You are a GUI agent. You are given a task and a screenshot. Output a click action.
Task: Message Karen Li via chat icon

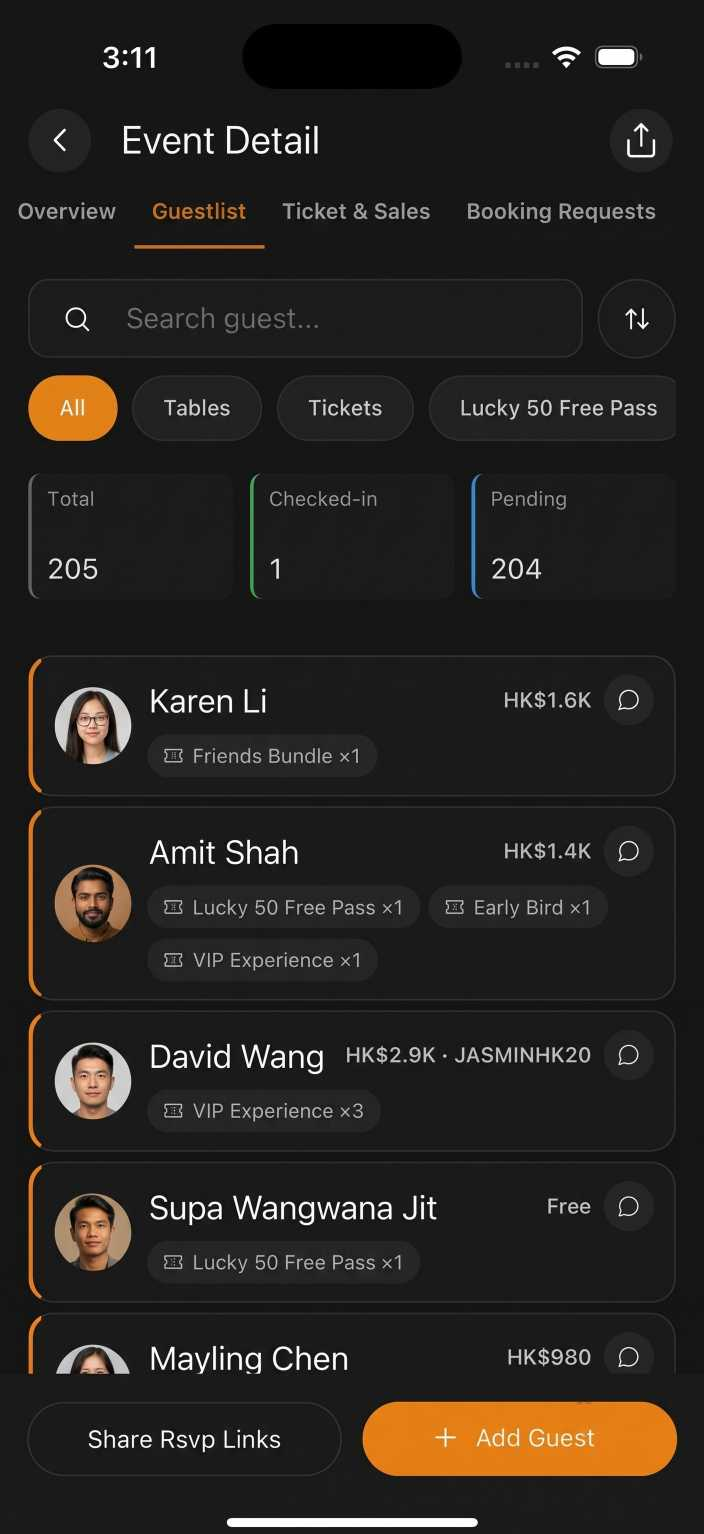tap(629, 700)
